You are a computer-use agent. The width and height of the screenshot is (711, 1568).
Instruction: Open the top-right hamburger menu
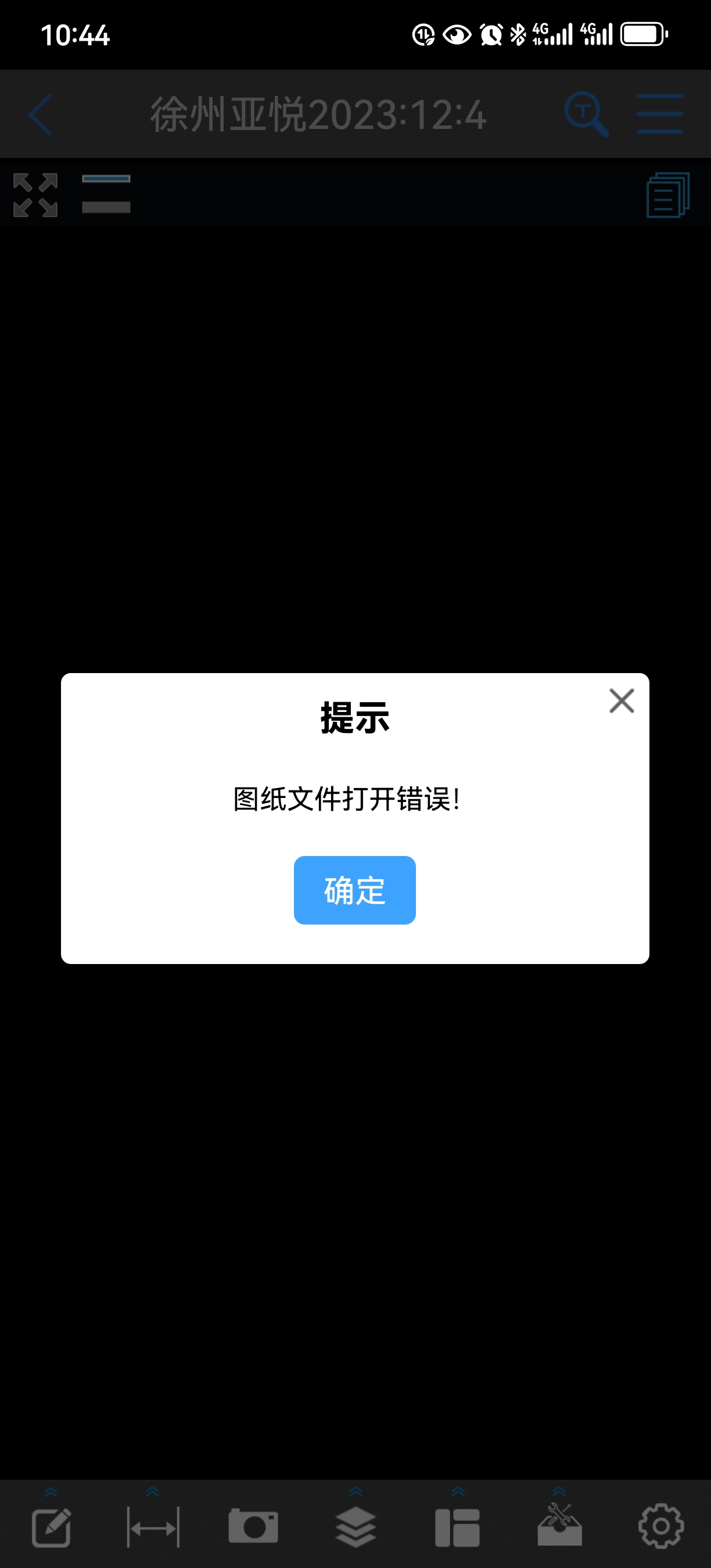click(660, 114)
